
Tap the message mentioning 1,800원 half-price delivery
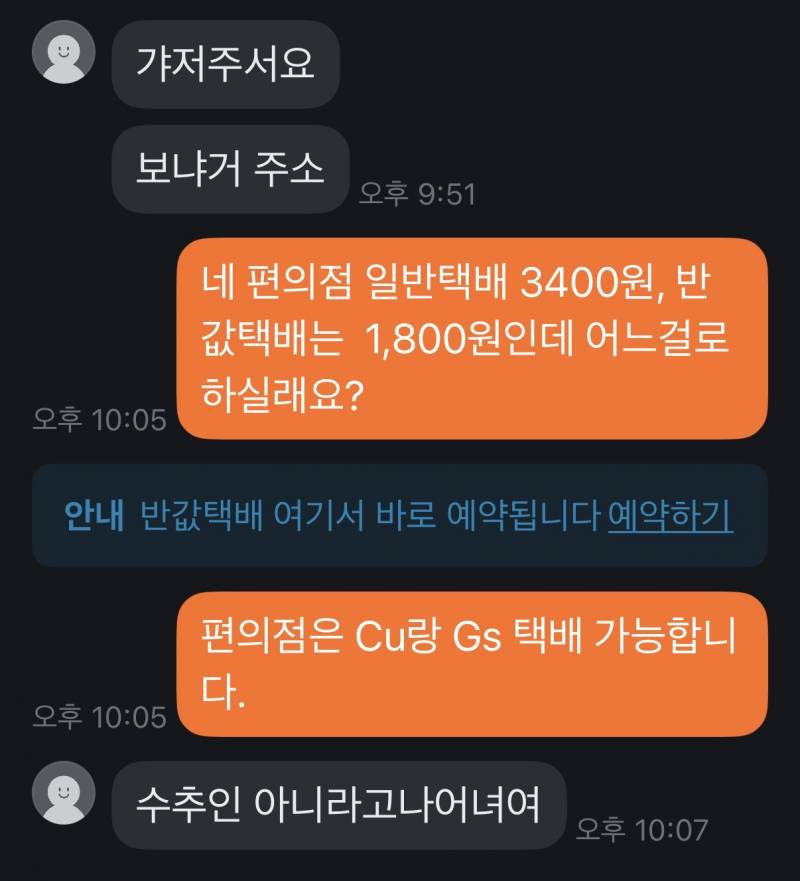[x=470, y=336]
